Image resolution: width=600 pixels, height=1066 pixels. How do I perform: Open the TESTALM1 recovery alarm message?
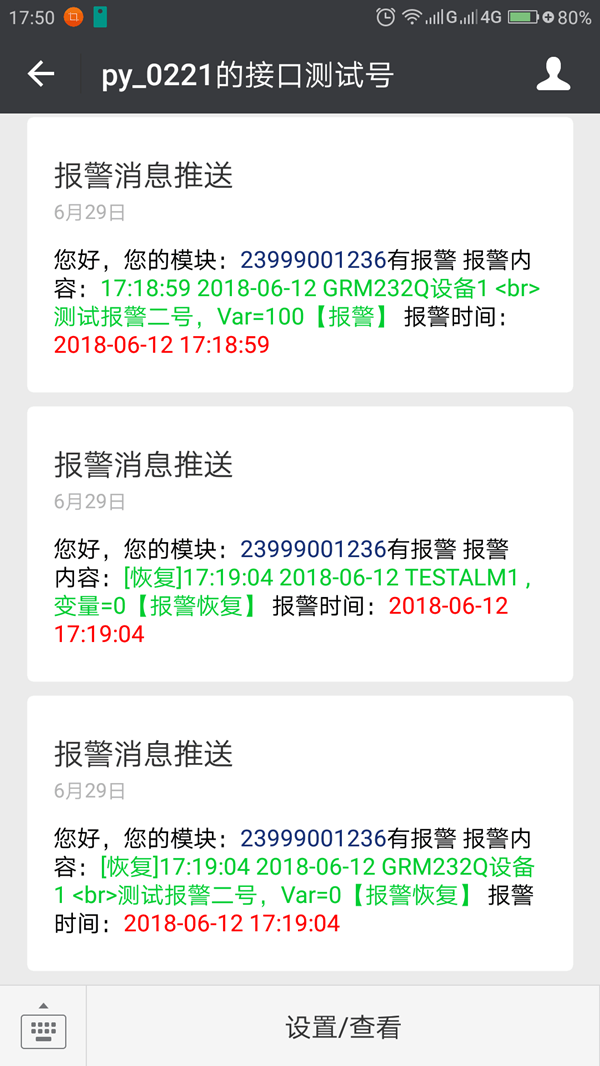[x=300, y=544]
